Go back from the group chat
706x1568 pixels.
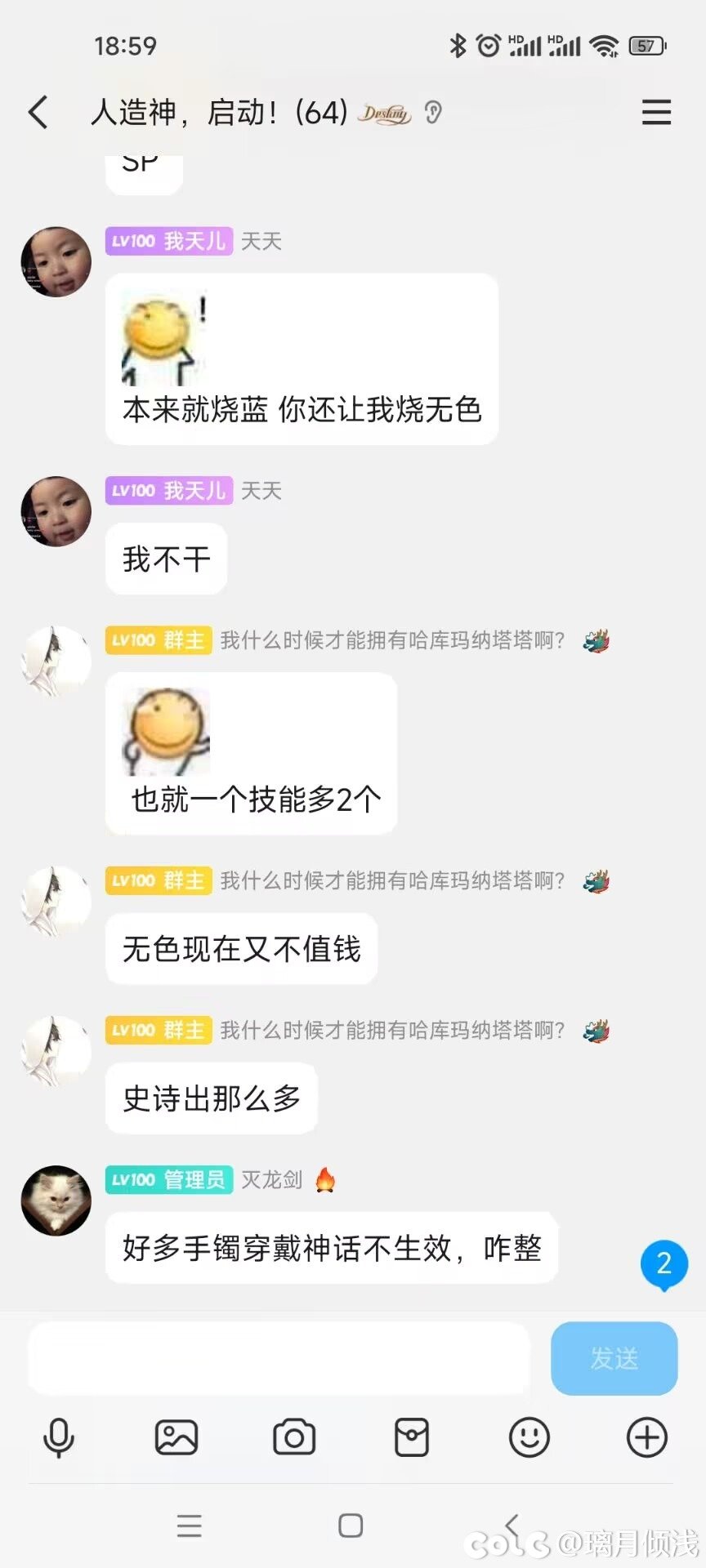pos(38,112)
